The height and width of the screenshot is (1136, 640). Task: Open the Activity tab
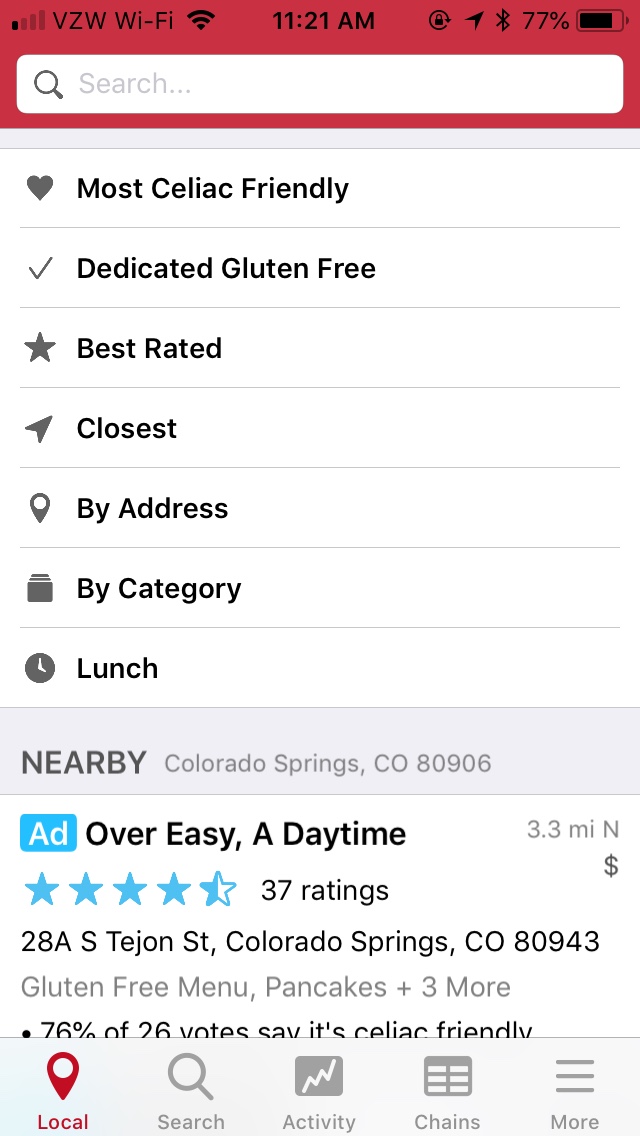coord(319,1092)
